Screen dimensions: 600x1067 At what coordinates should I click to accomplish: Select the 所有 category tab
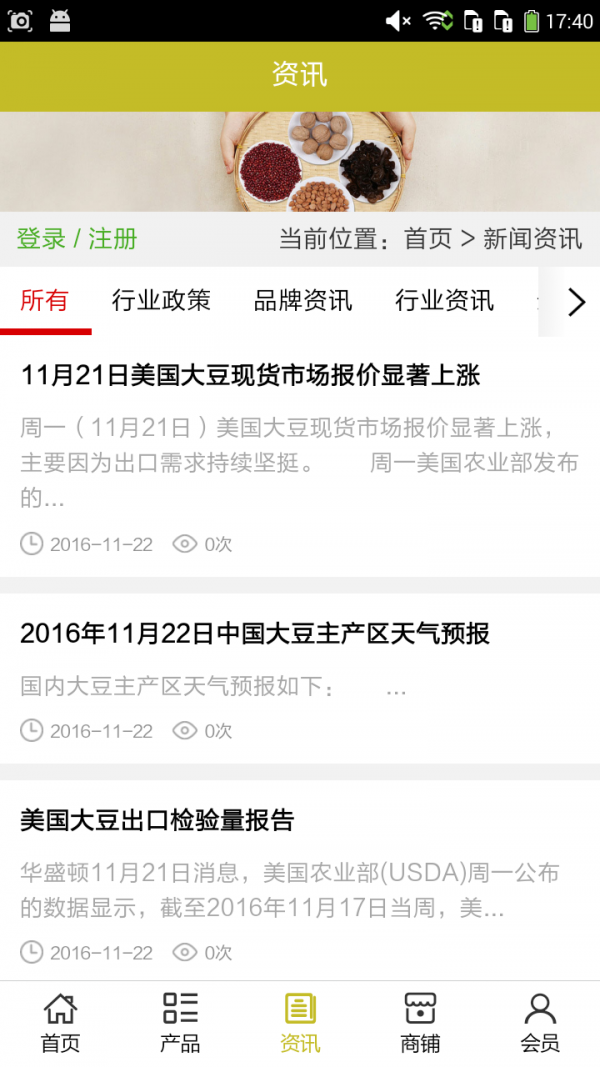click(x=45, y=300)
